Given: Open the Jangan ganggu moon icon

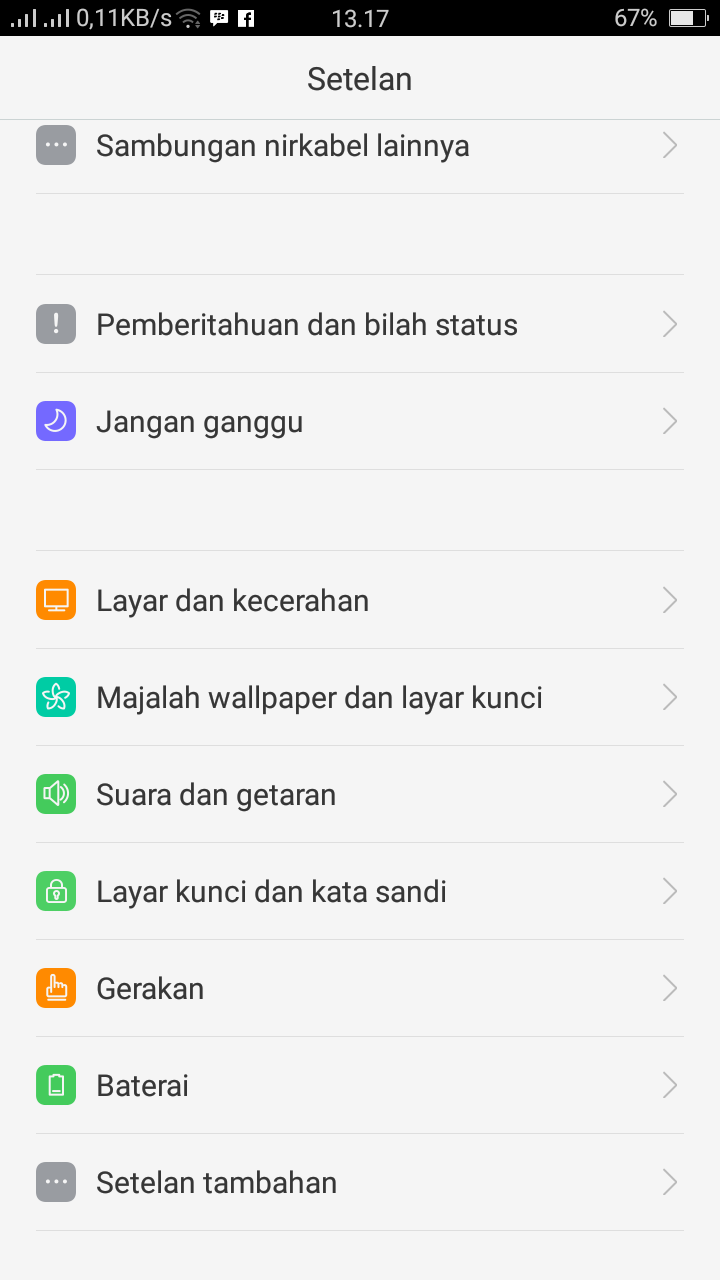Looking at the screenshot, I should pyautogui.click(x=56, y=421).
